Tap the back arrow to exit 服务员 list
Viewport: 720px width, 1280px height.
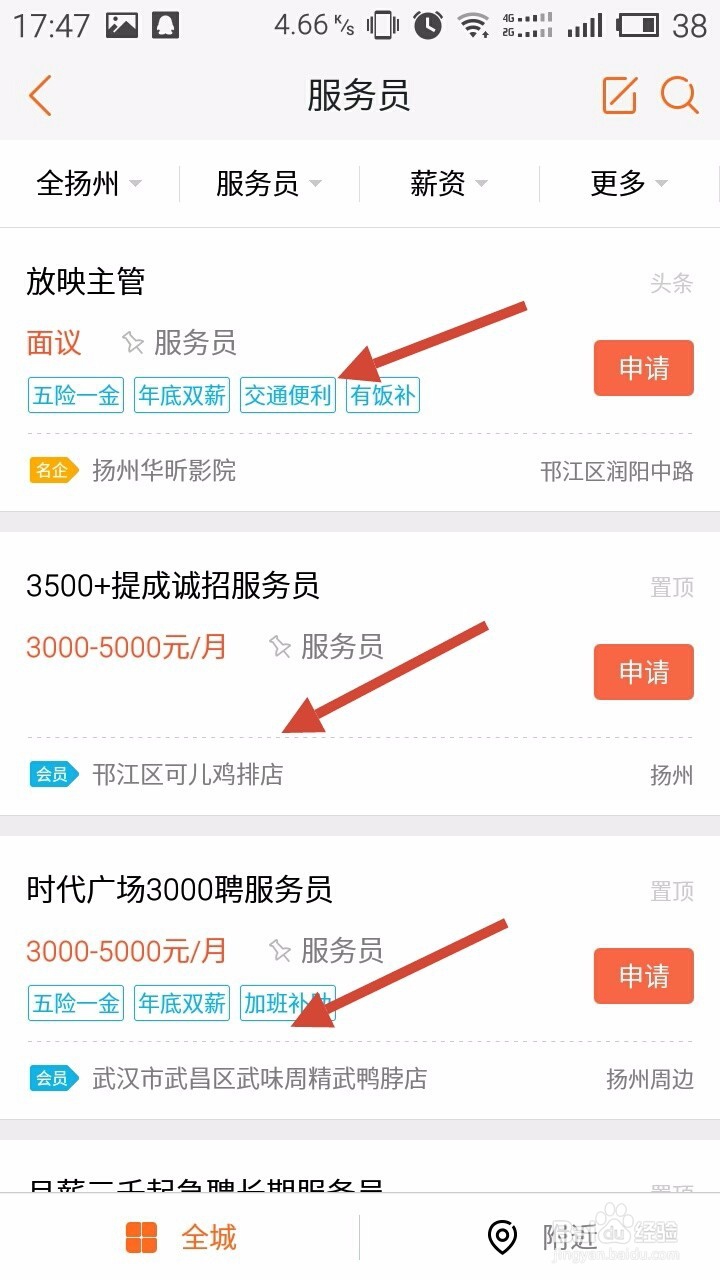coord(38,96)
